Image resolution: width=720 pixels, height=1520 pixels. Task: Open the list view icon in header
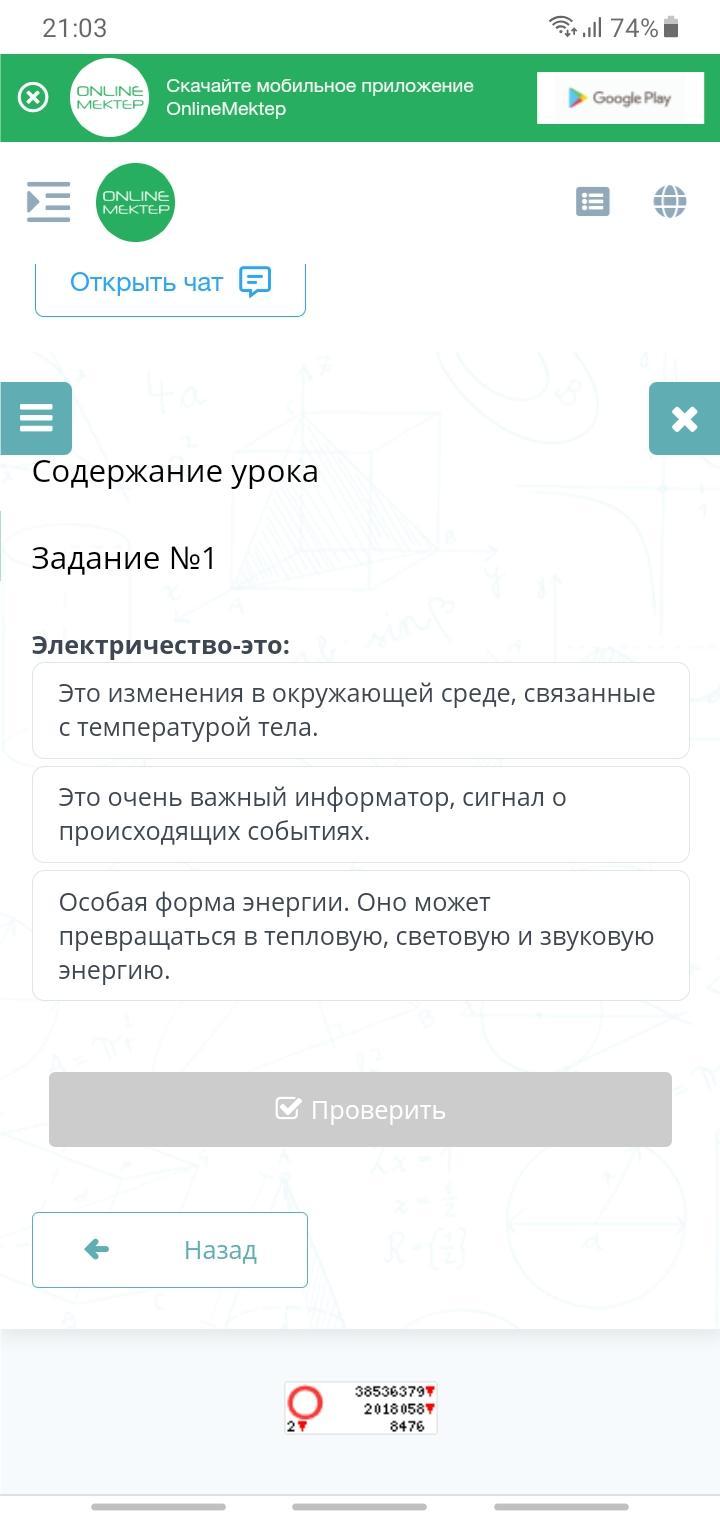click(x=593, y=202)
